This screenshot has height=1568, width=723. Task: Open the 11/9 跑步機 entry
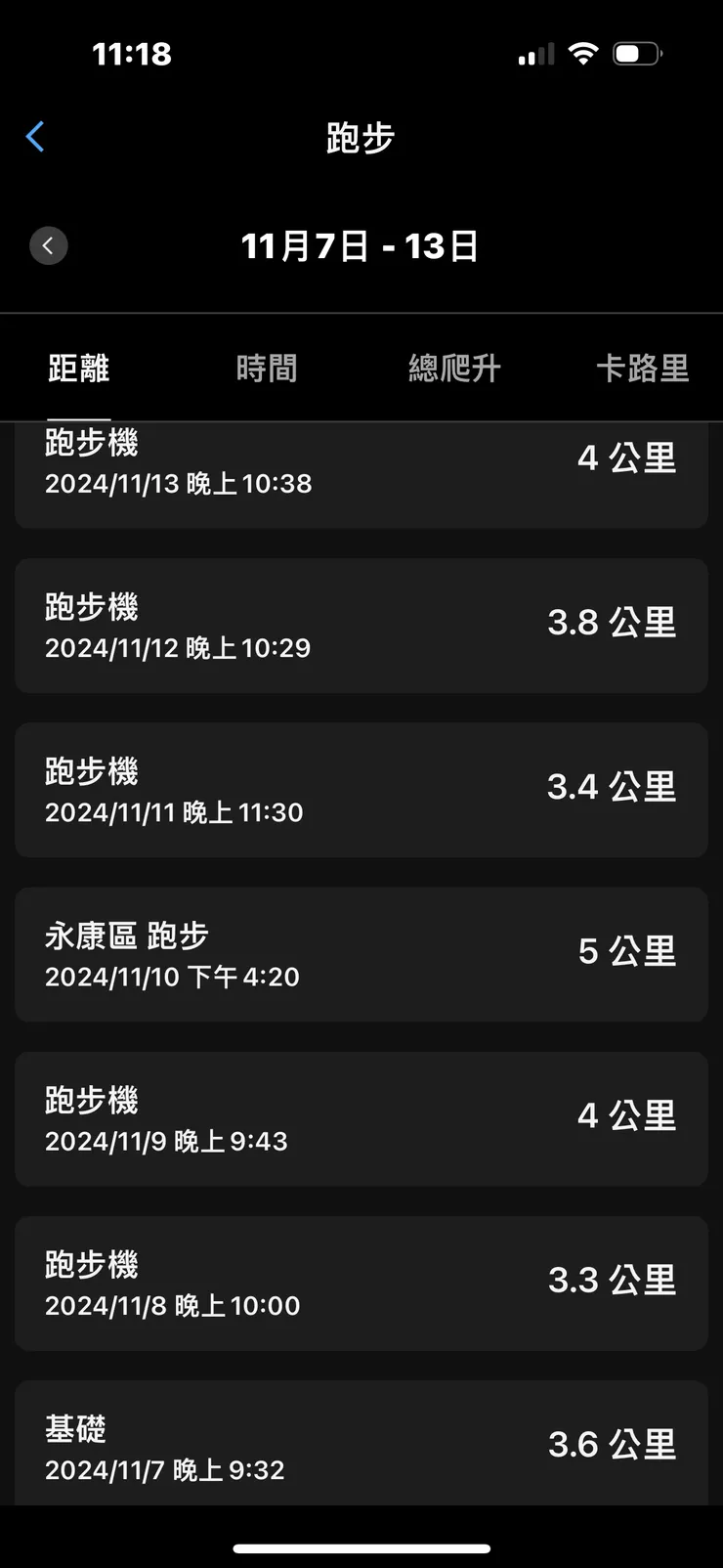[x=361, y=1118]
